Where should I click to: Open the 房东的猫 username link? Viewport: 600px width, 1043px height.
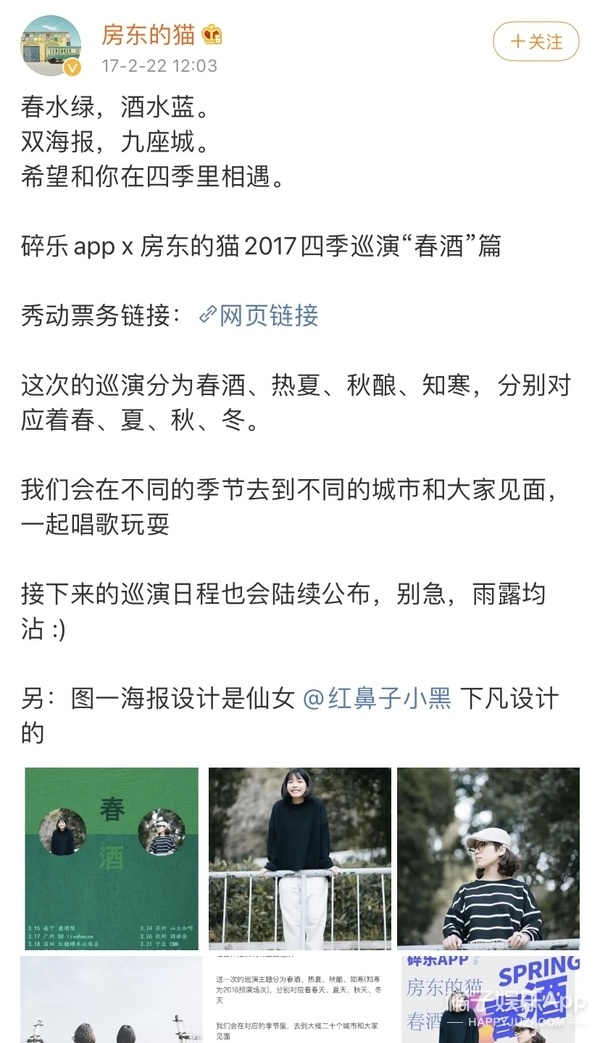[x=149, y=35]
